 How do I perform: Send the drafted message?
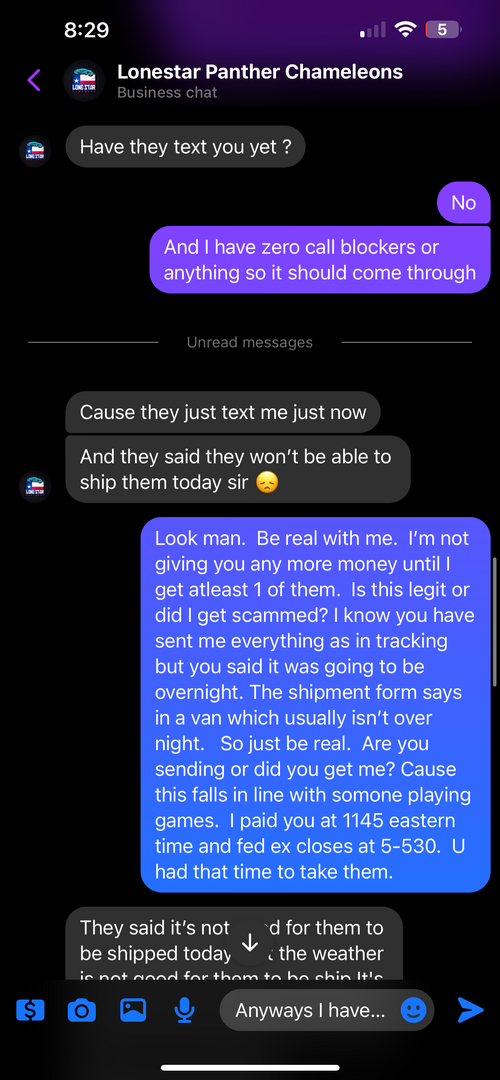point(470,1010)
